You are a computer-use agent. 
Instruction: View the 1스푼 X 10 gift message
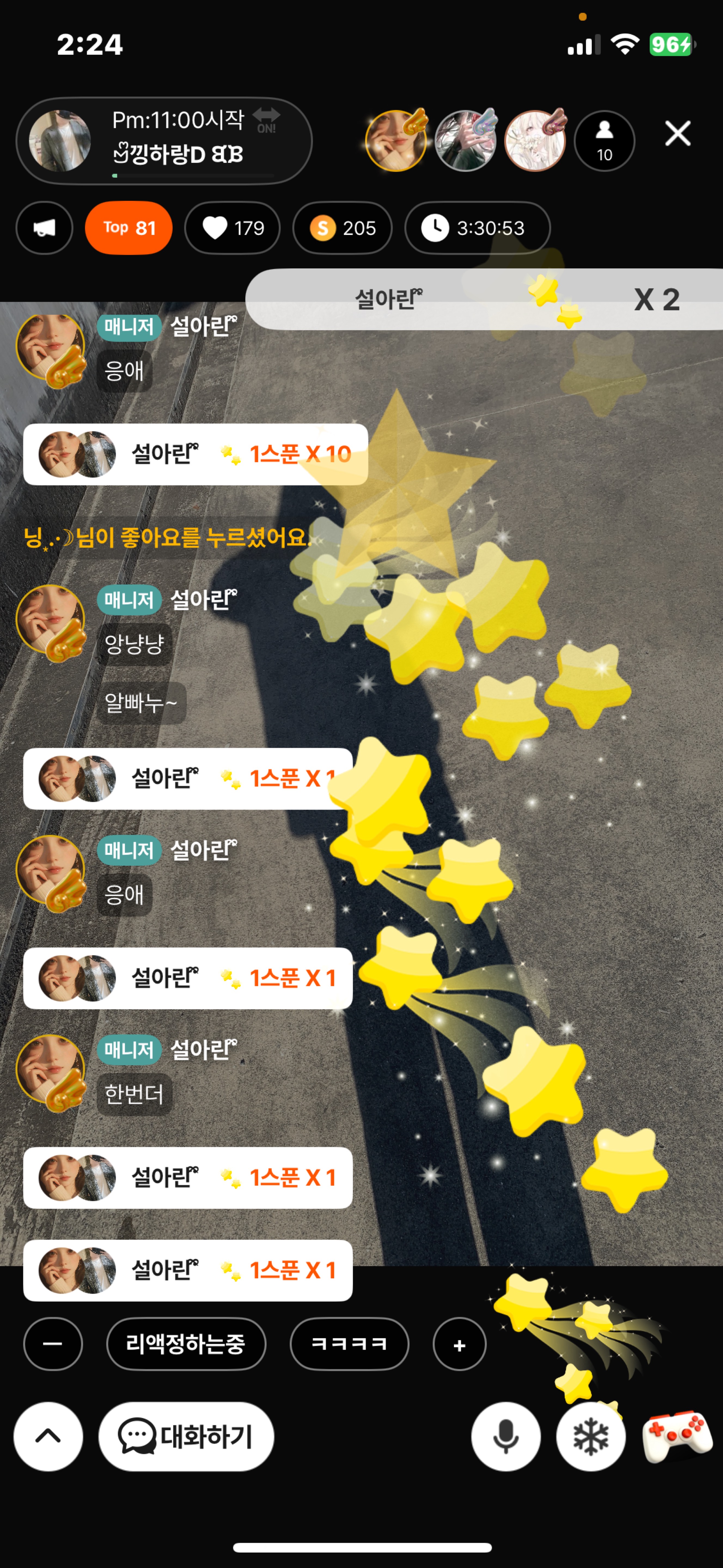coord(195,454)
